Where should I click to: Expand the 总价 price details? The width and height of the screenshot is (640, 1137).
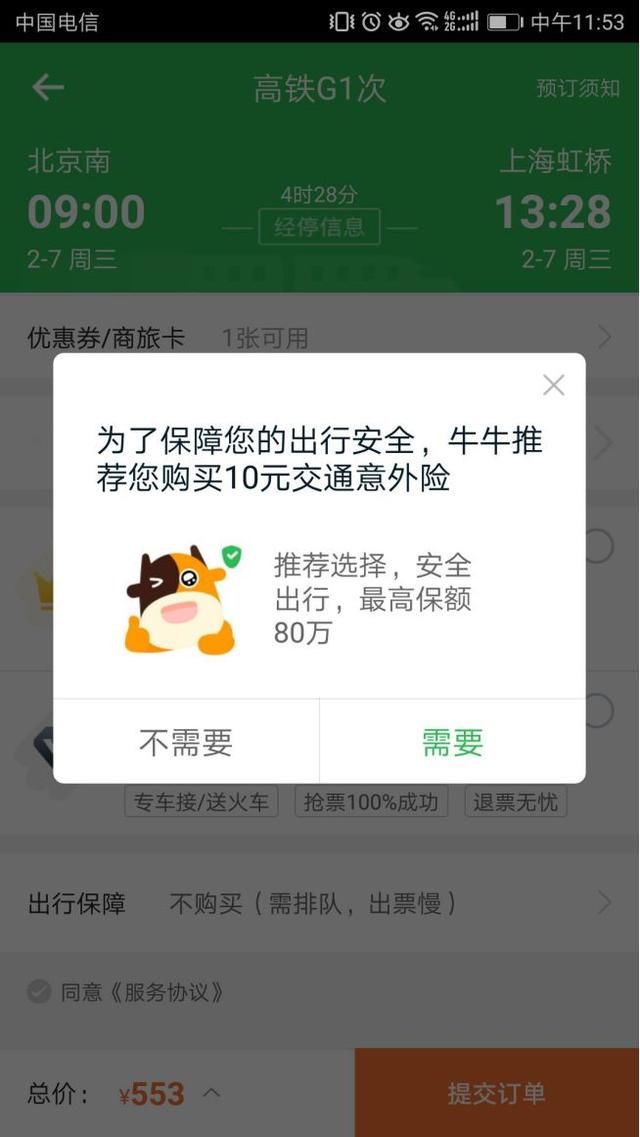click(x=211, y=1093)
